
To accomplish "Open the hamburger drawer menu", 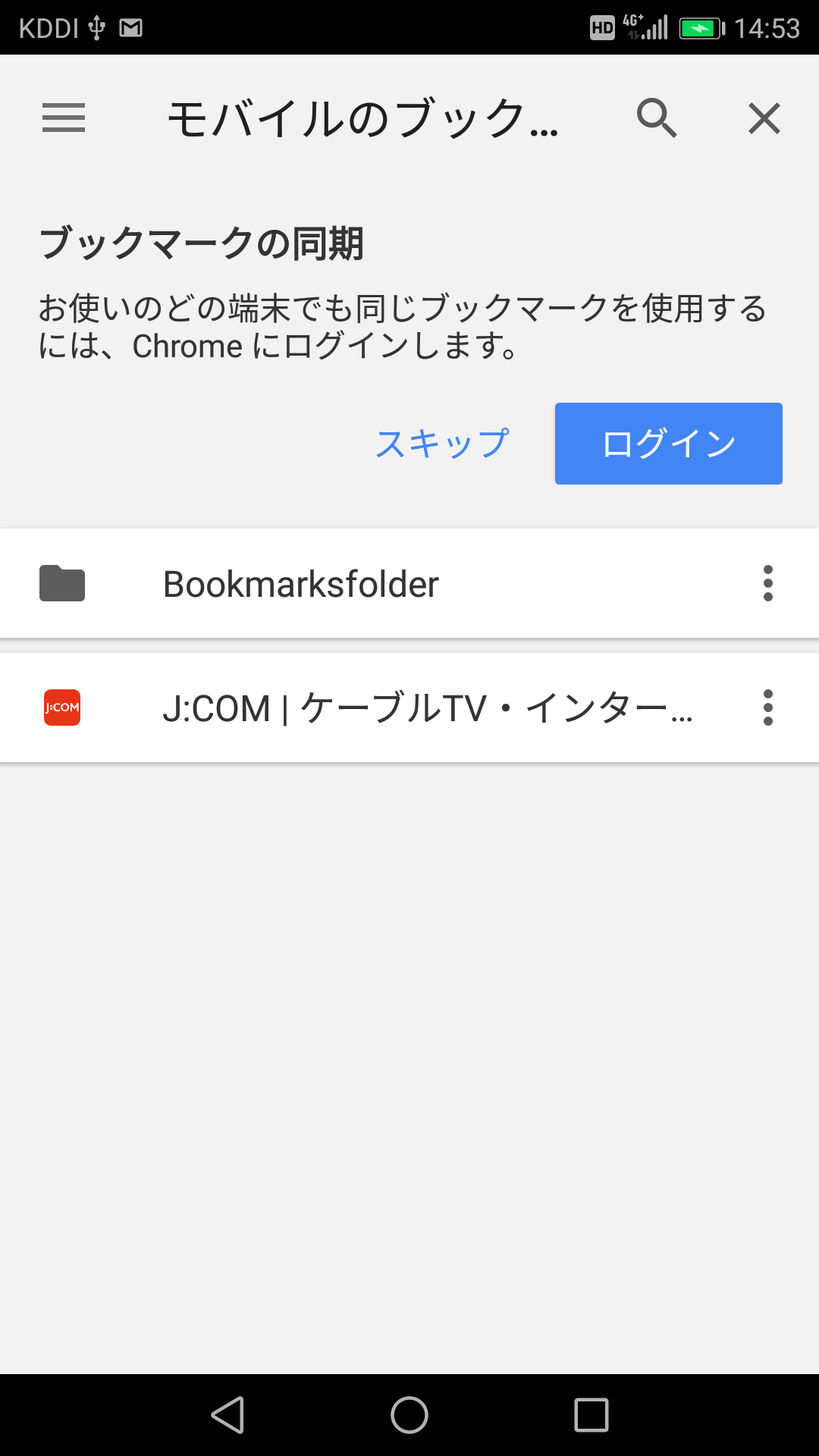I will (64, 118).
